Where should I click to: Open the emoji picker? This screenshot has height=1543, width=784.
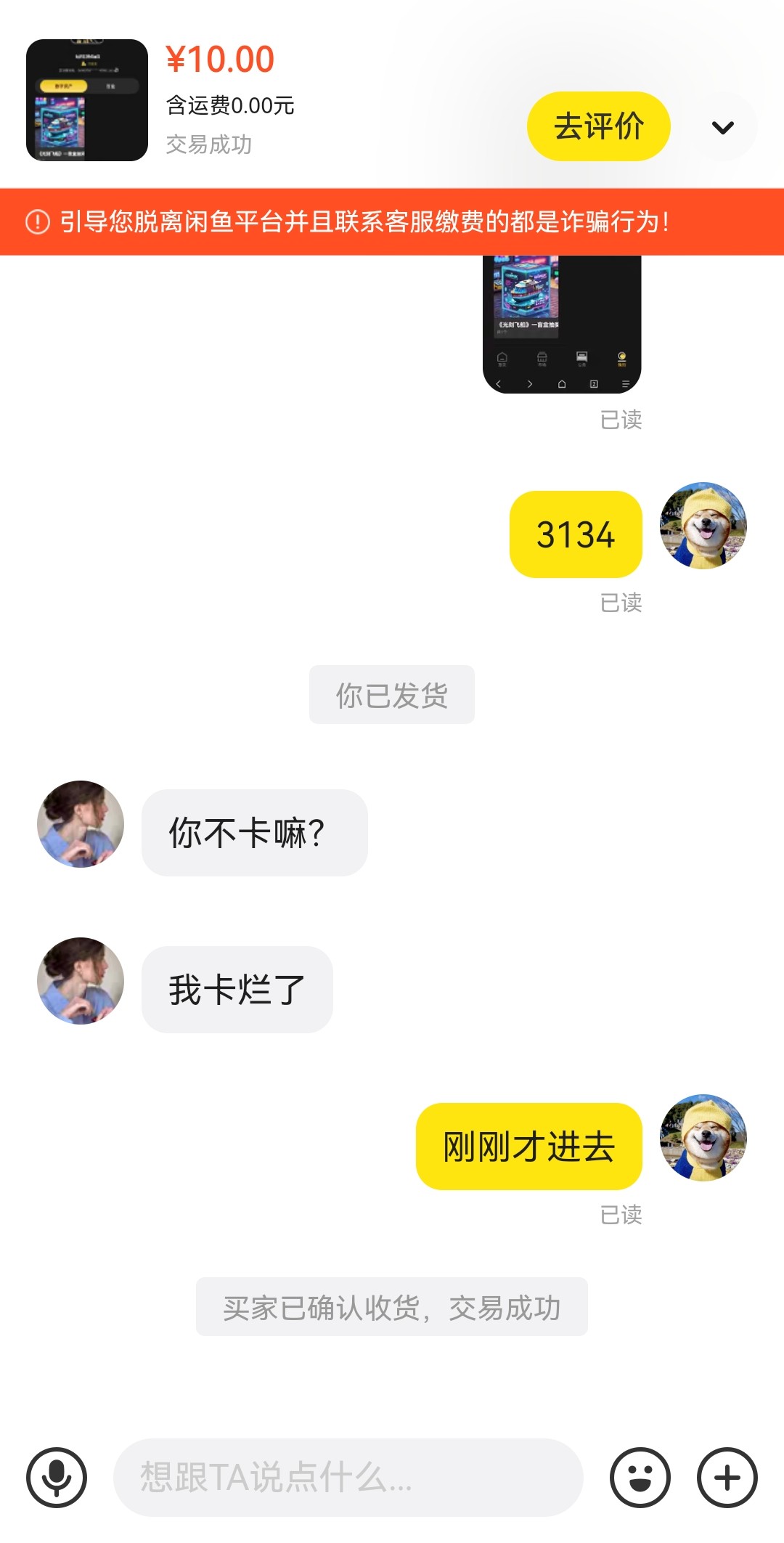pyautogui.click(x=640, y=1478)
